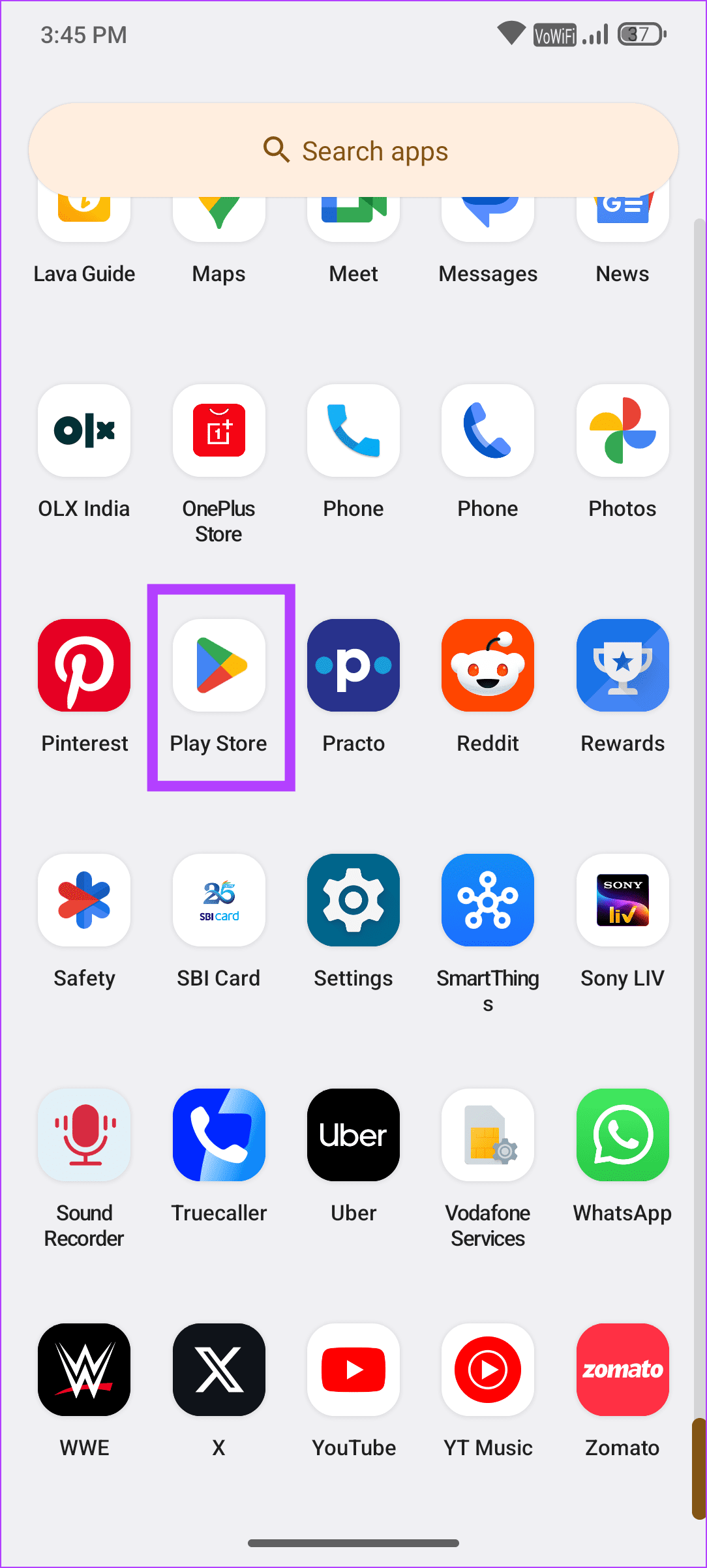Open SmartThings
The height and width of the screenshot is (1568, 707).
(487, 900)
